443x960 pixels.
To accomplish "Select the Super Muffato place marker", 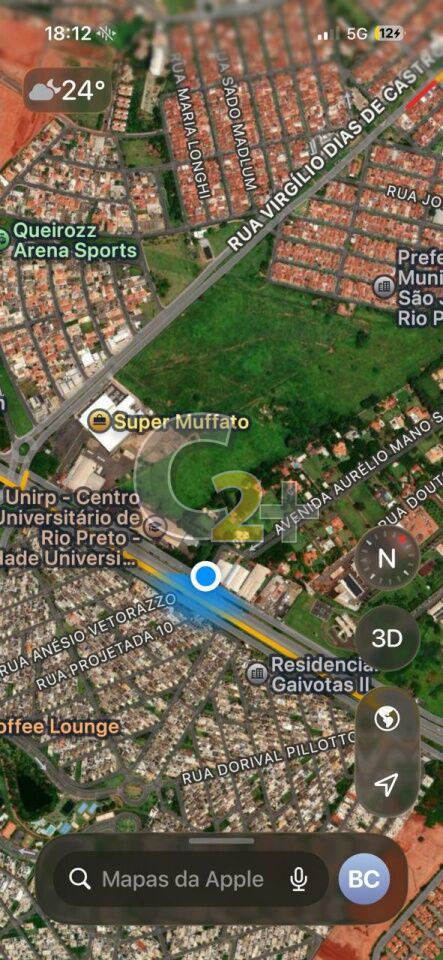I will (x=98, y=421).
